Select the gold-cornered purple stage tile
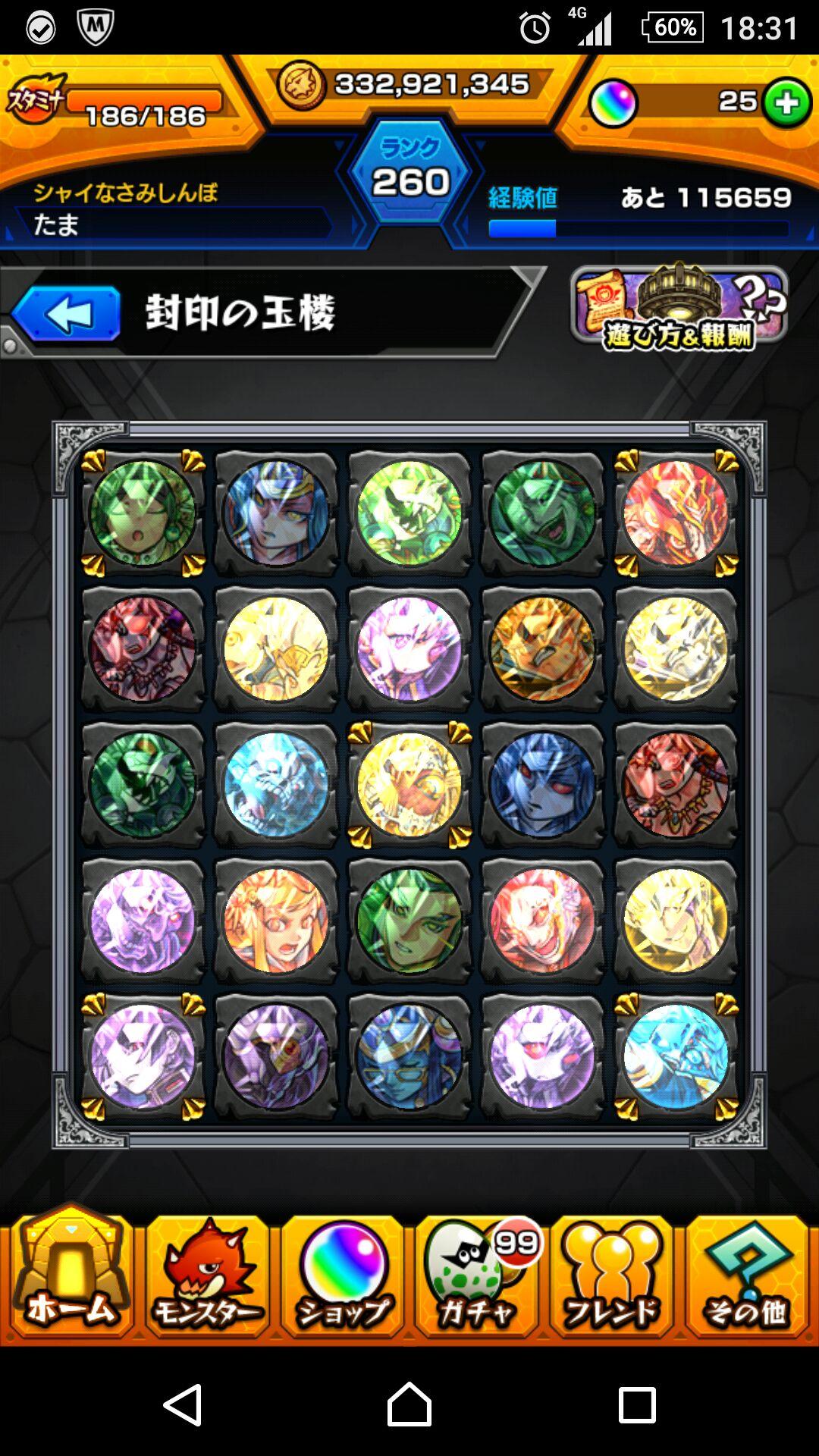 coord(143,1056)
